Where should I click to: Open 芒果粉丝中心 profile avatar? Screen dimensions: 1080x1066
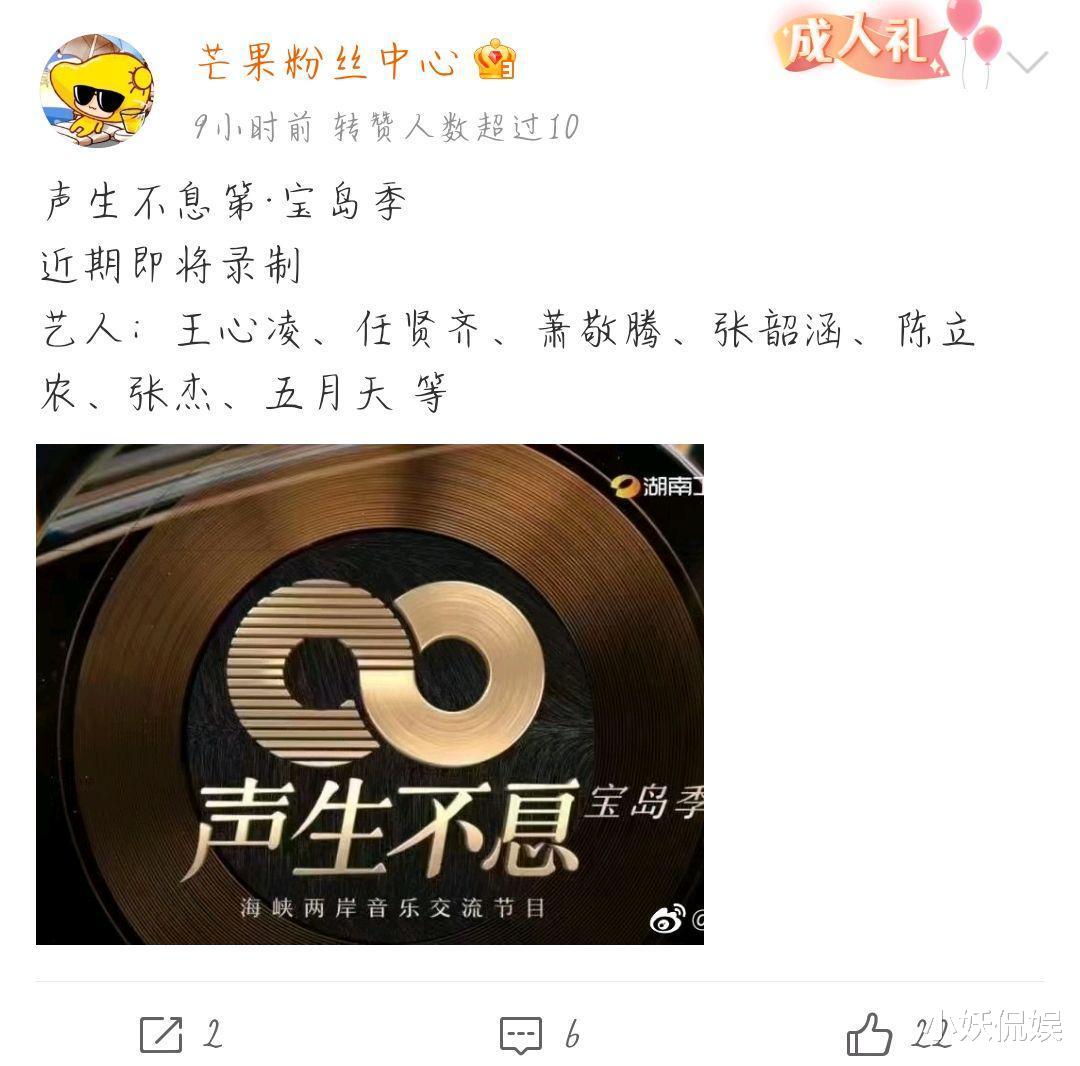[98, 92]
